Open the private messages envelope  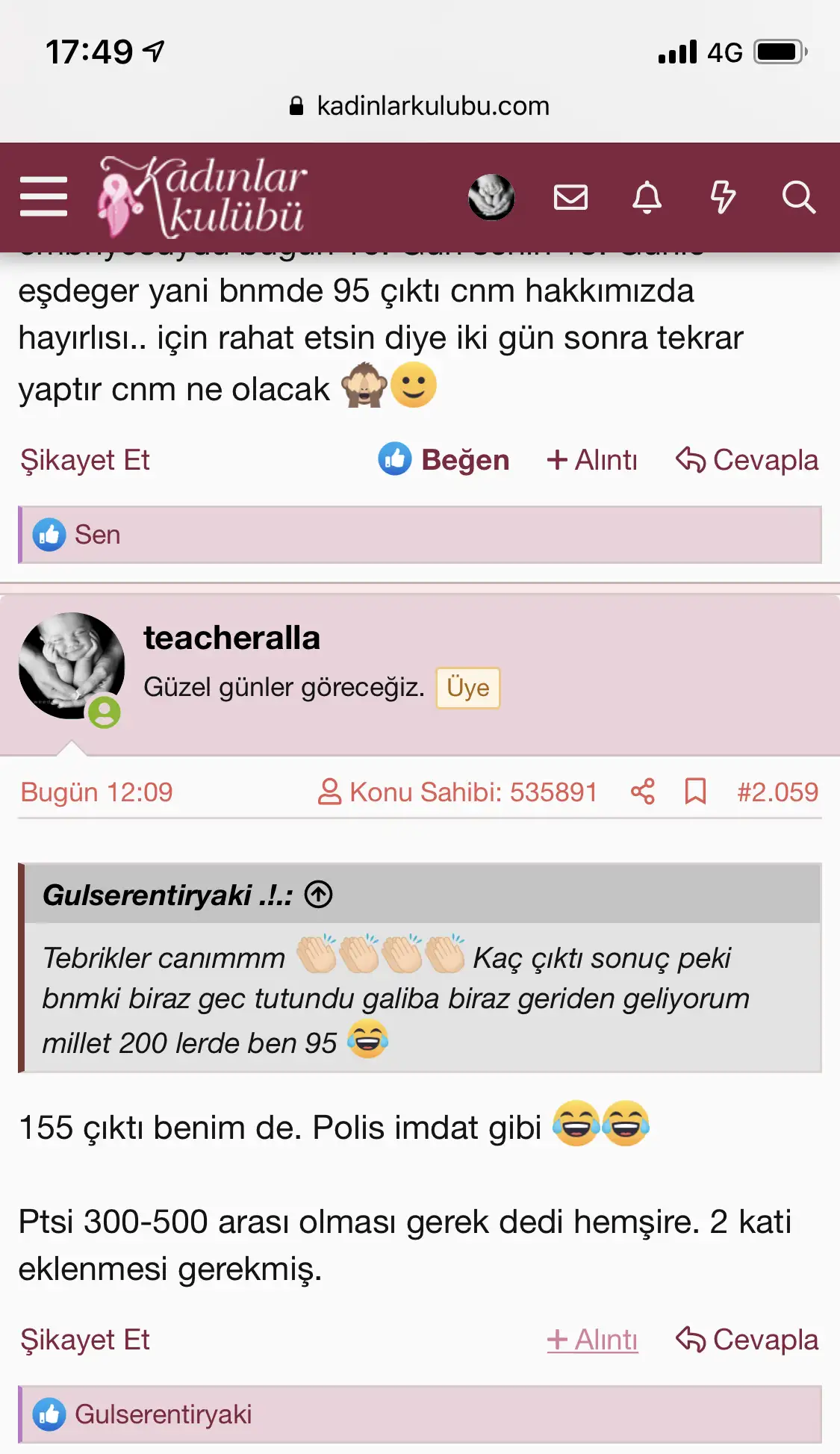[570, 197]
